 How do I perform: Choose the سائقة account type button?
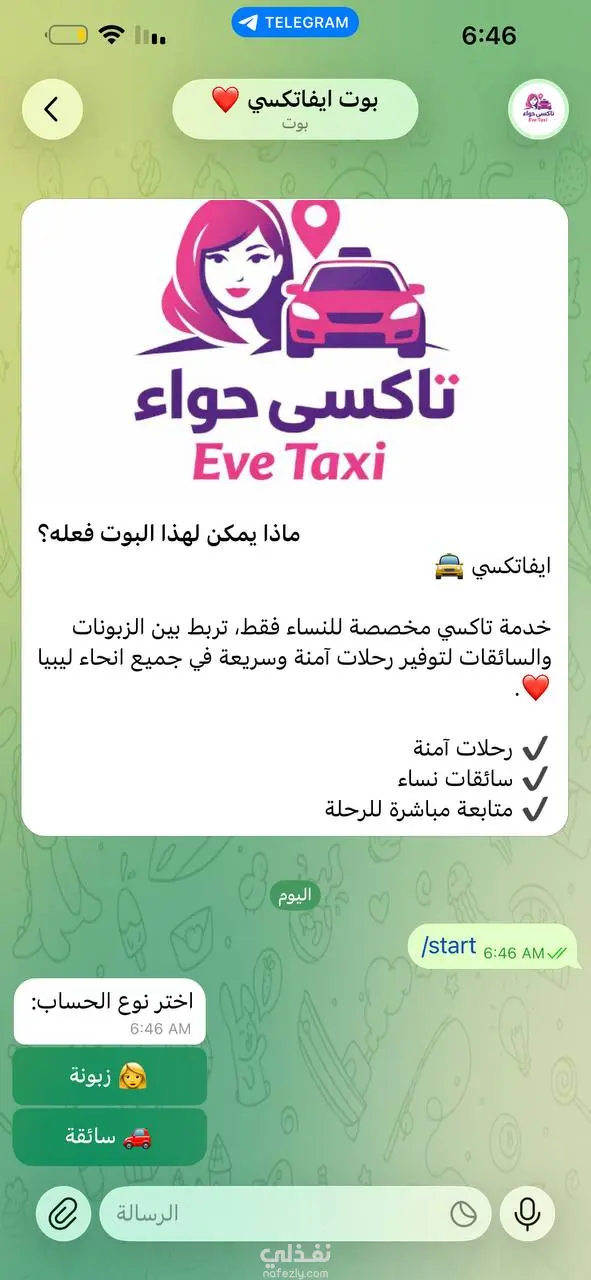coord(110,1137)
